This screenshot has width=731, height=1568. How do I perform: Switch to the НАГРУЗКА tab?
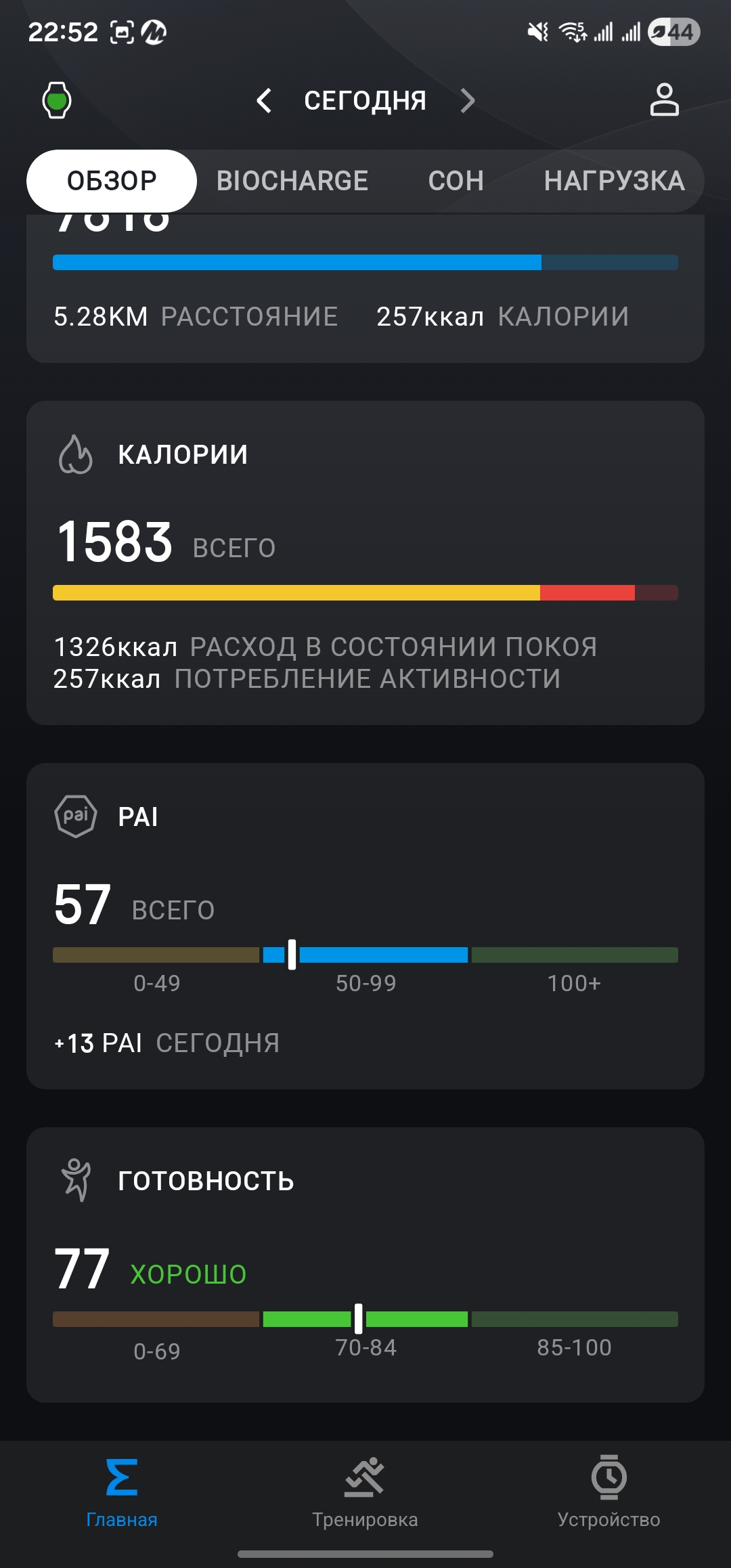pyautogui.click(x=614, y=181)
